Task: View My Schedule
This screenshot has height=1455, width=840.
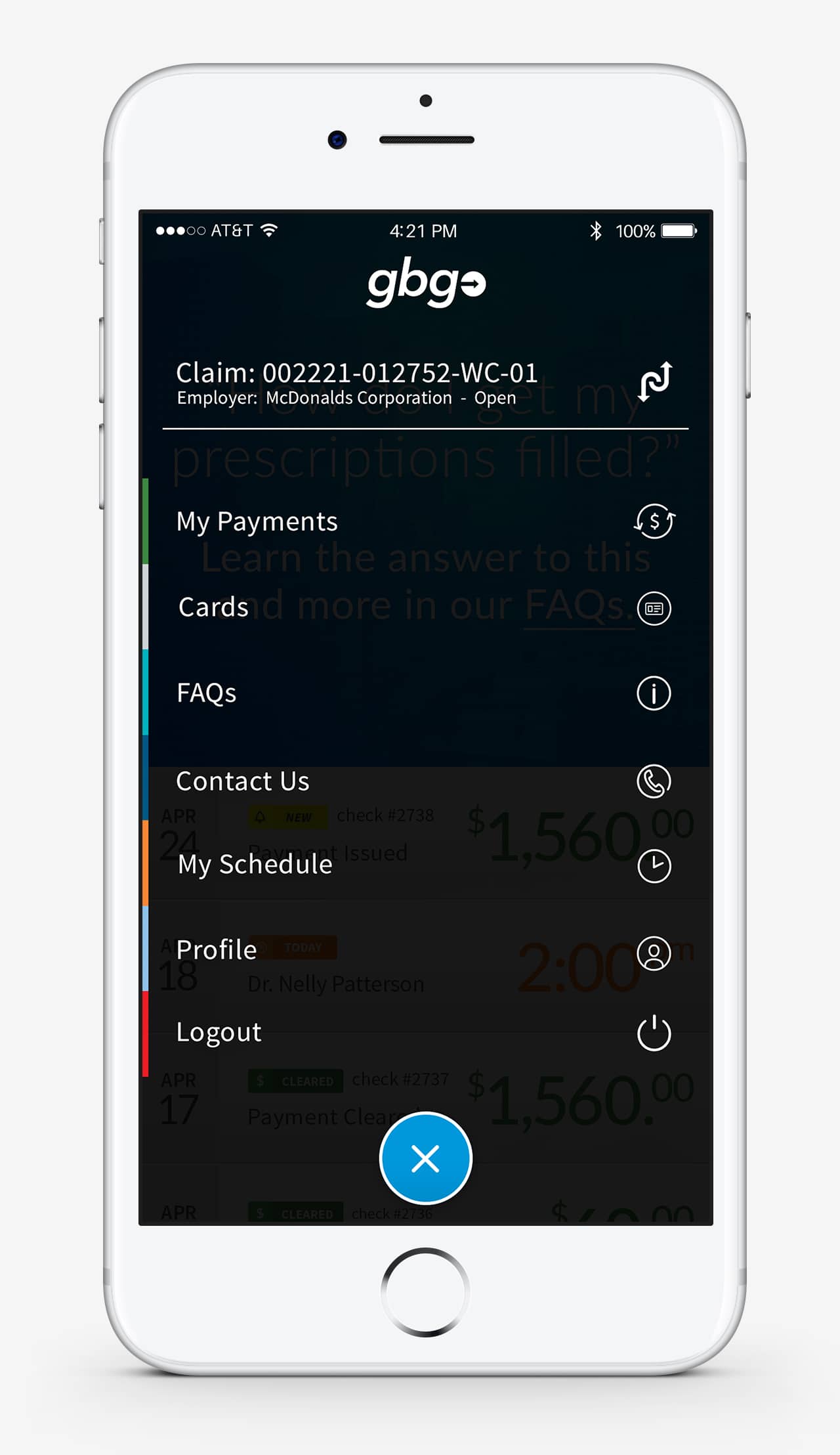Action: pyautogui.click(x=425, y=865)
